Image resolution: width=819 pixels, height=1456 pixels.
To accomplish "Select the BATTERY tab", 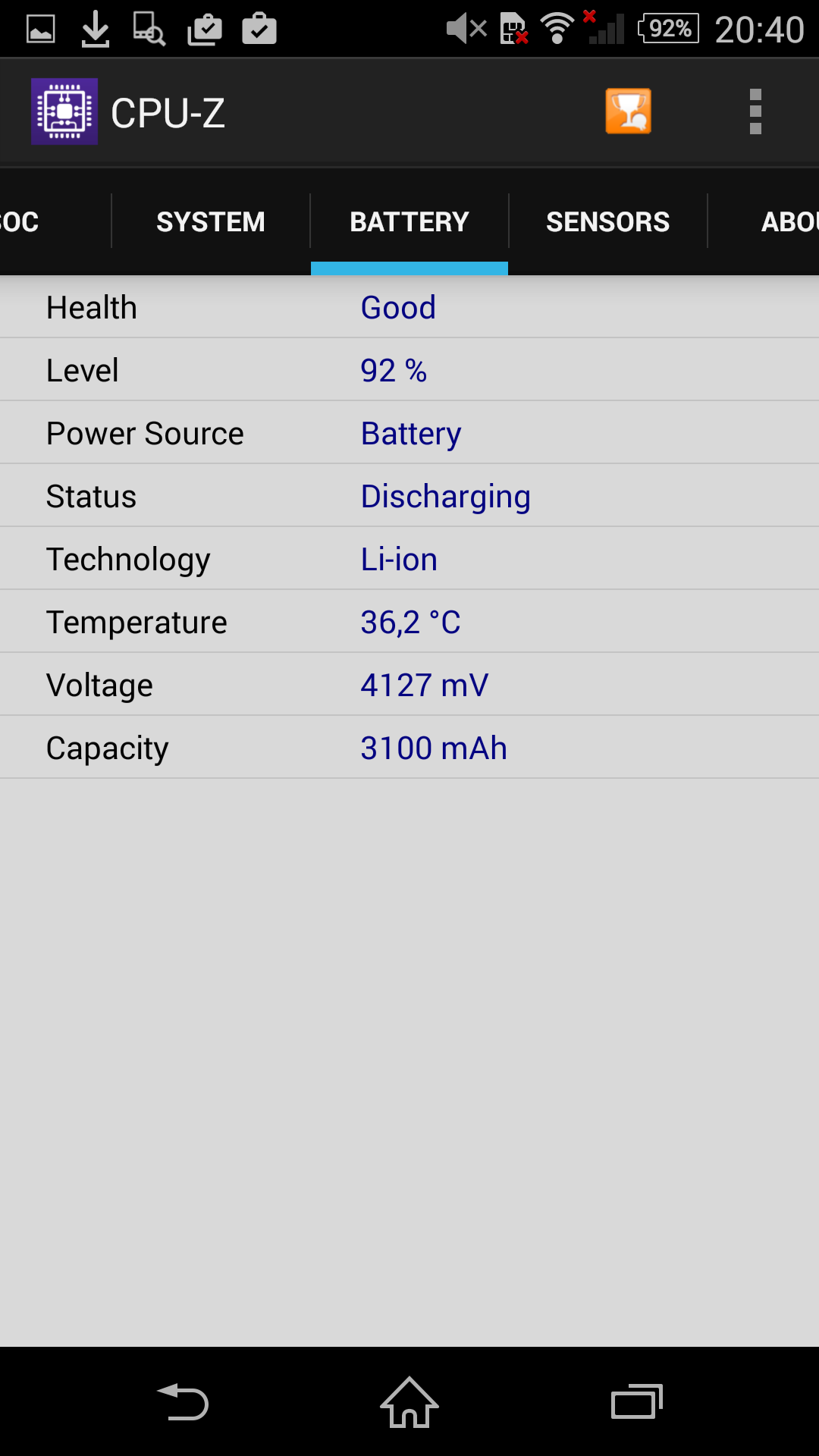I will click(x=409, y=221).
